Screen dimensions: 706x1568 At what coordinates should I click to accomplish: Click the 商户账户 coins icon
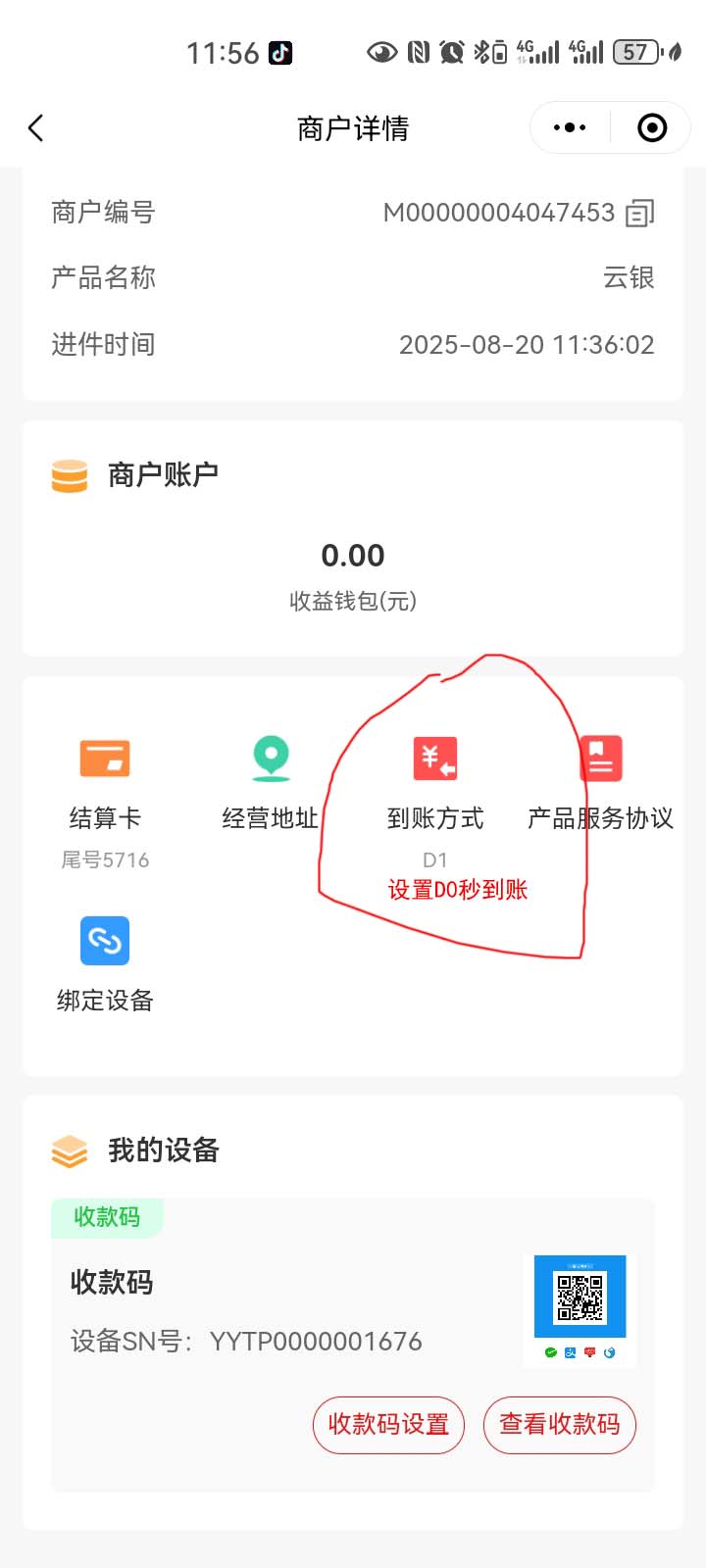[69, 474]
